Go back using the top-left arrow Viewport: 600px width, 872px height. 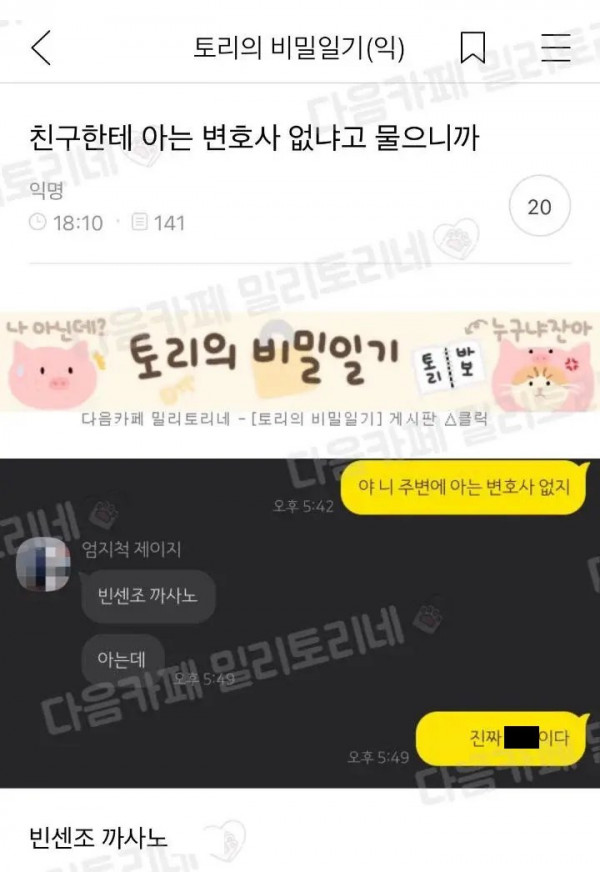click(x=41, y=47)
